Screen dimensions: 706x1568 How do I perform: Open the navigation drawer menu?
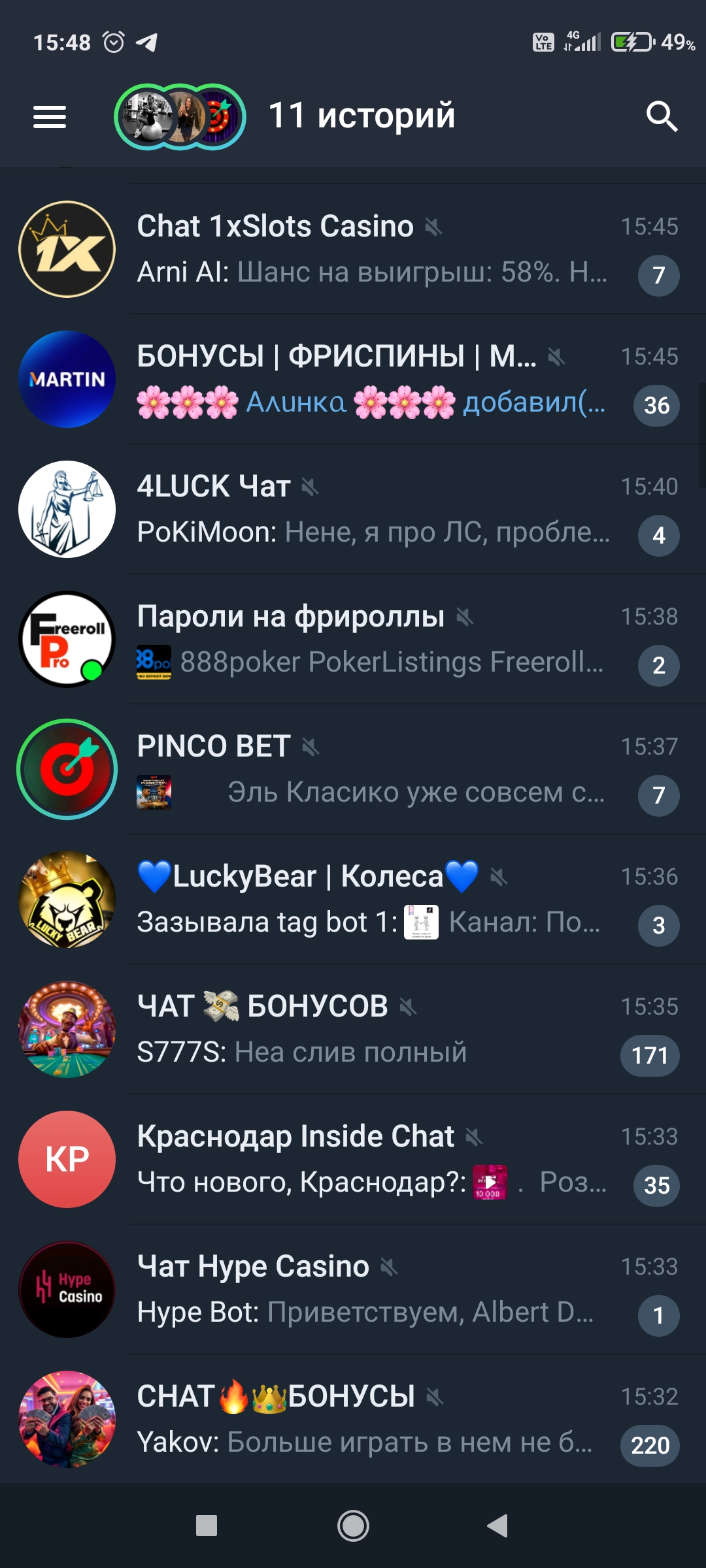pos(50,117)
